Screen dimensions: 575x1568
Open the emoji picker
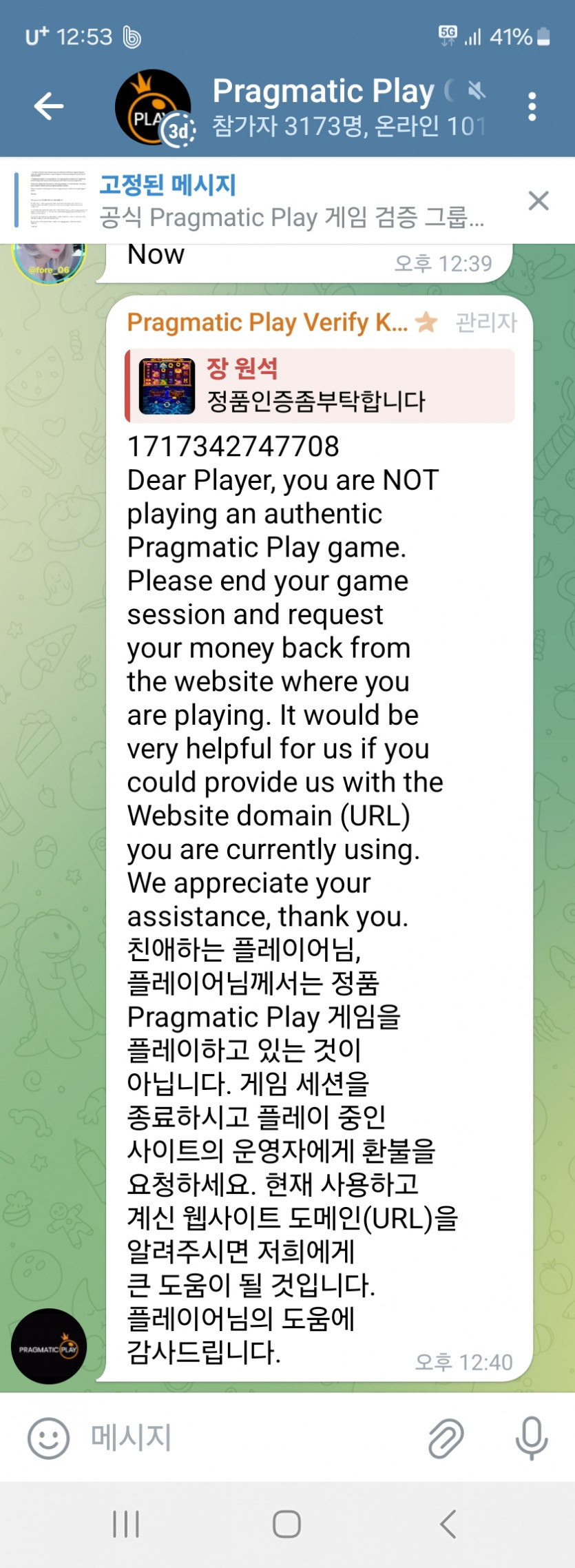point(48,1438)
